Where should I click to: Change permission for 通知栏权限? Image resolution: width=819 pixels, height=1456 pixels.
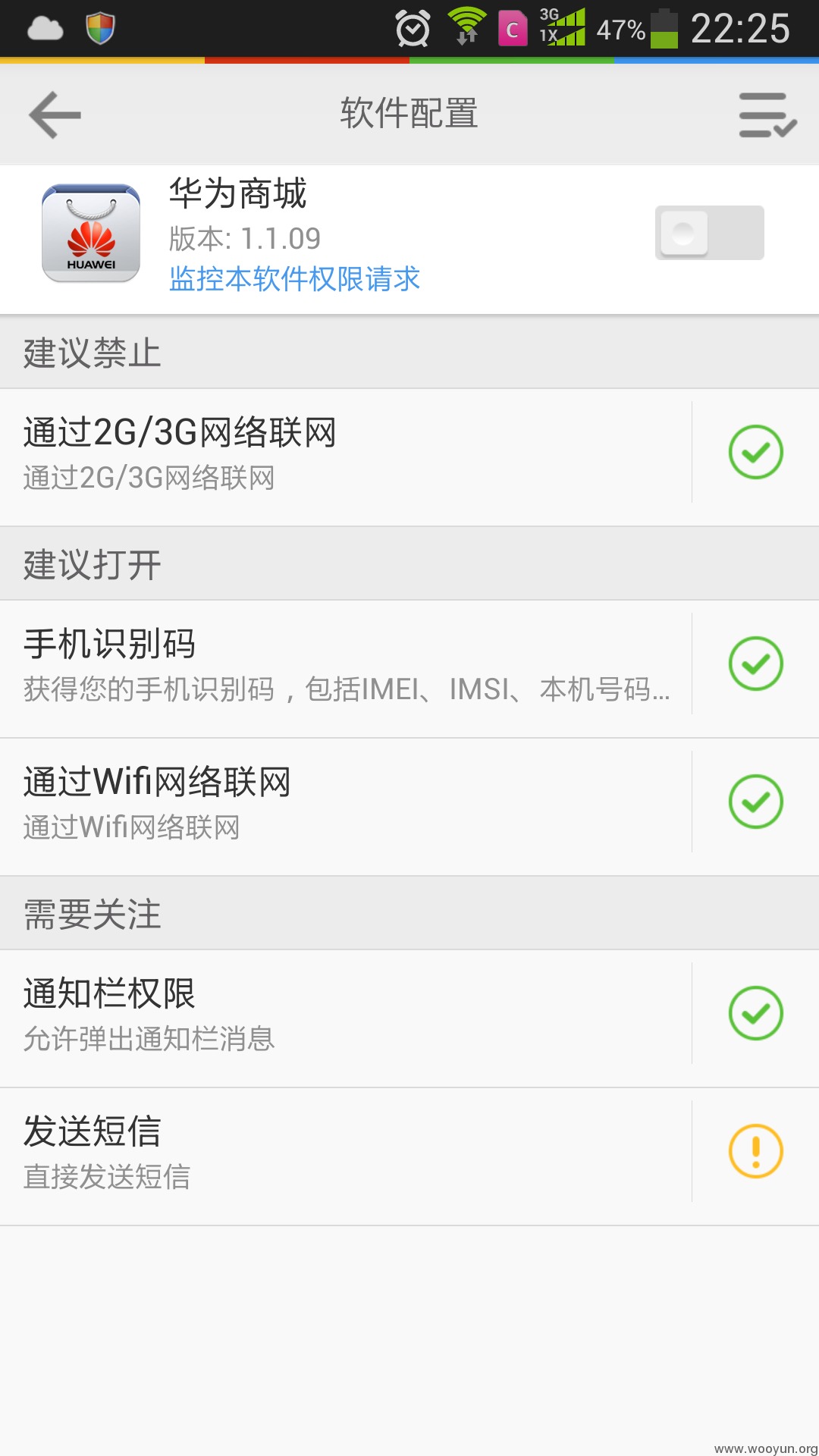tap(755, 1013)
